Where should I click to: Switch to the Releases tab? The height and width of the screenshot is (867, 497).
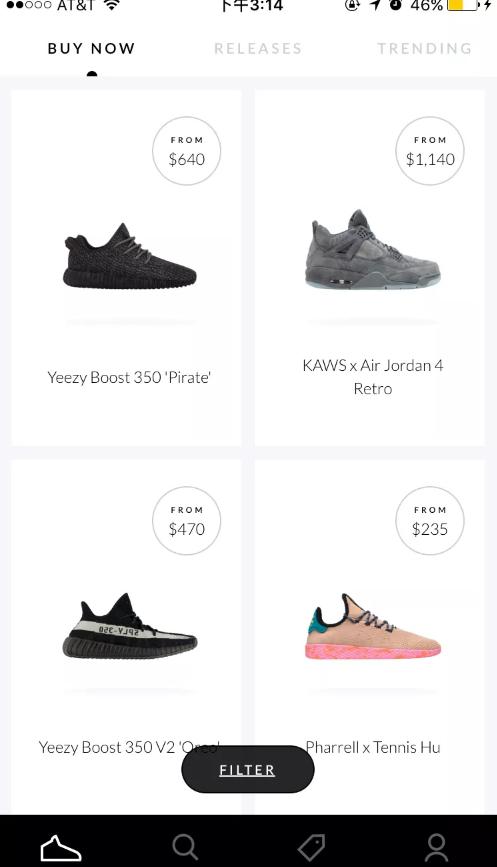click(258, 49)
